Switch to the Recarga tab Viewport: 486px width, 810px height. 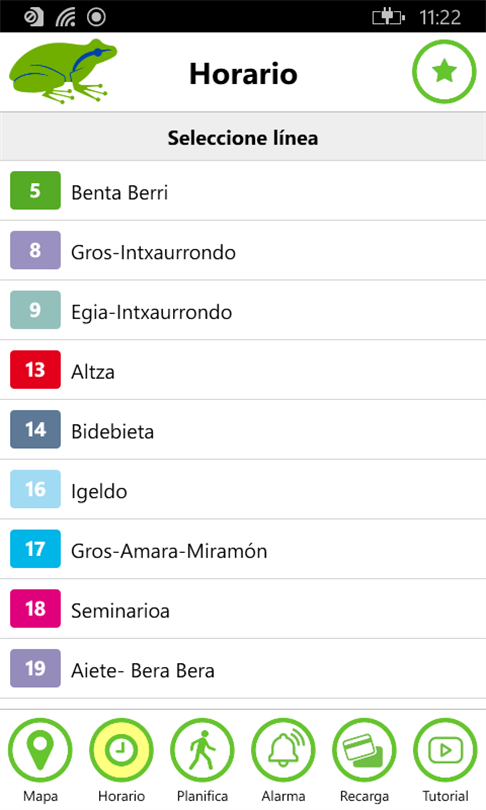coord(364,760)
